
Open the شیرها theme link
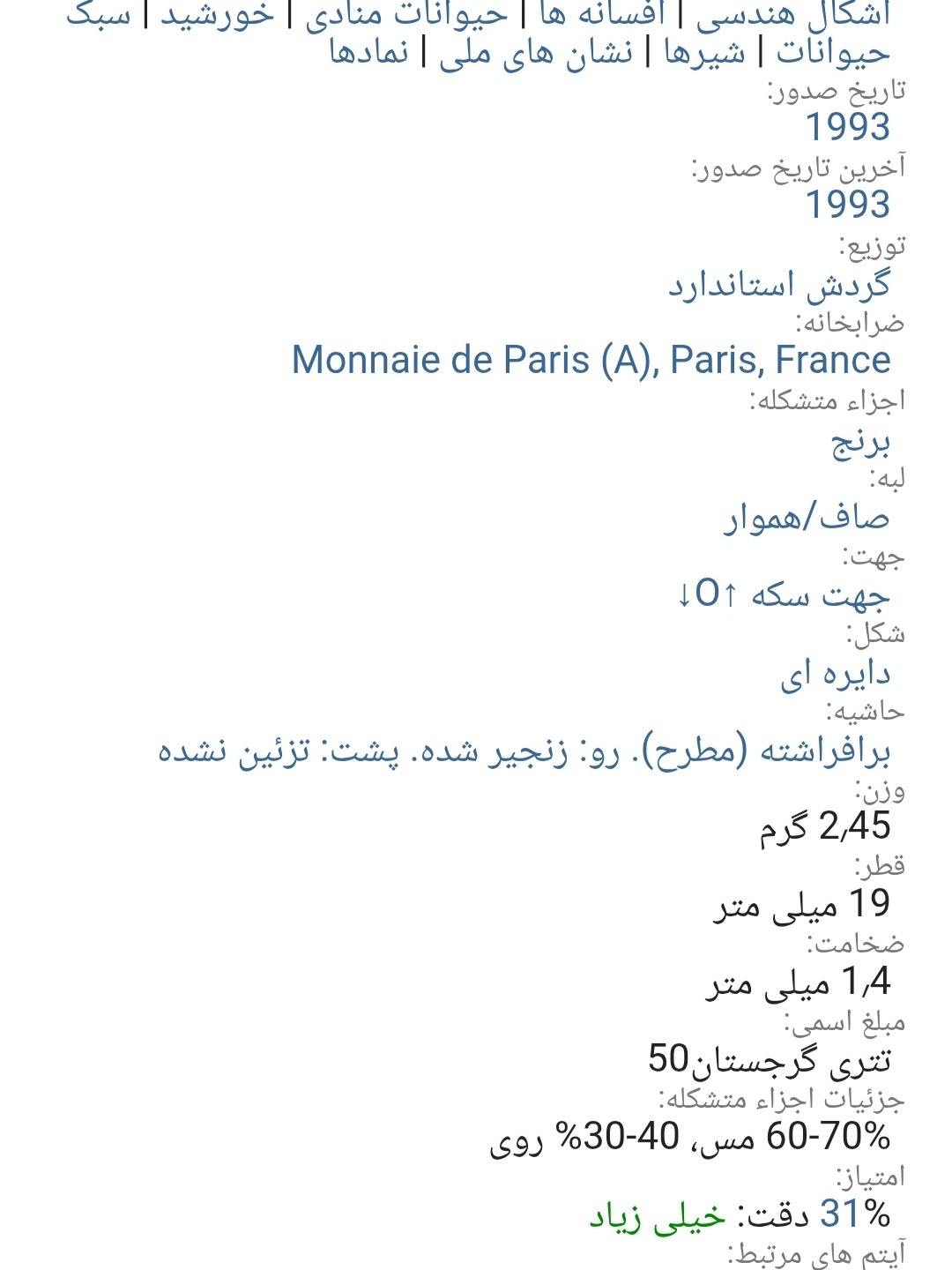[703, 53]
